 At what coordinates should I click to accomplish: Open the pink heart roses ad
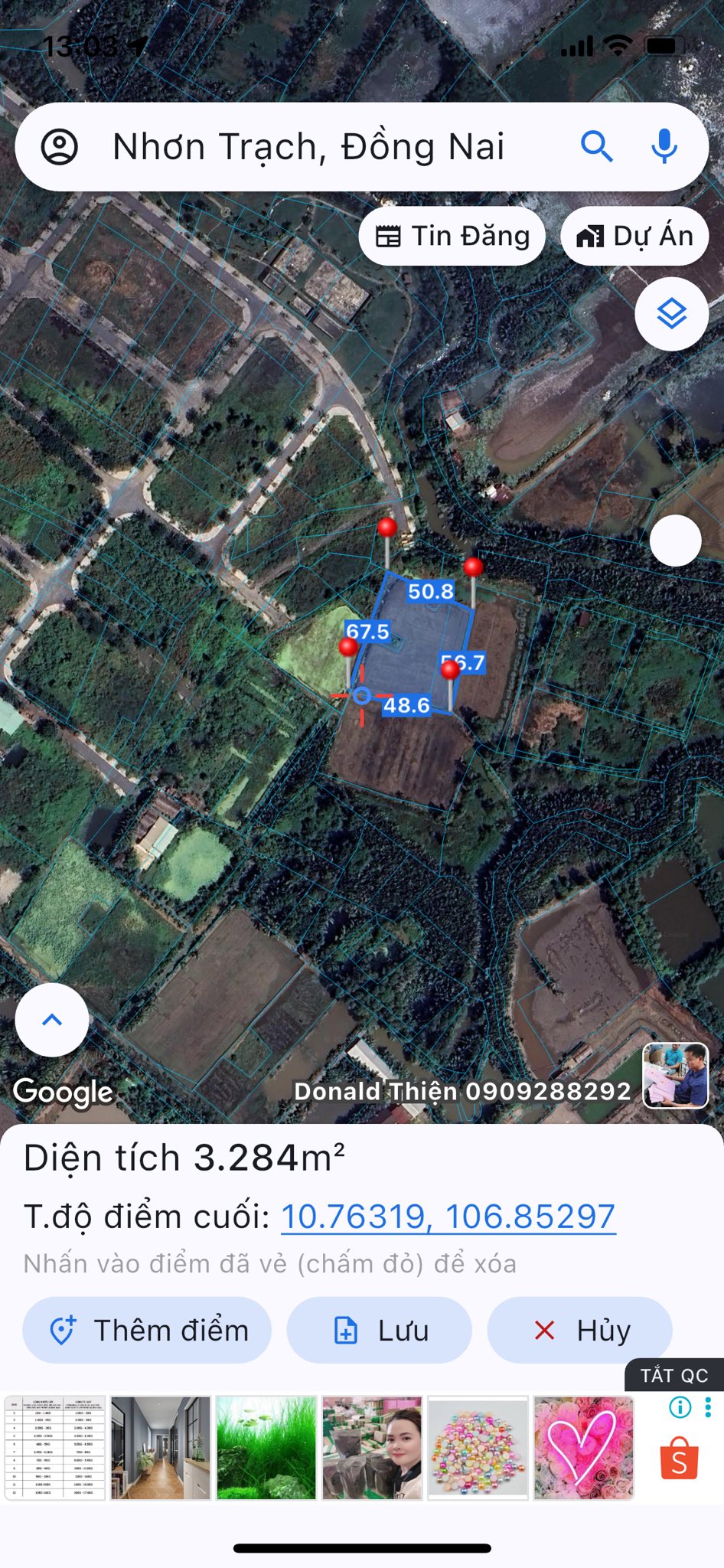point(583,1448)
